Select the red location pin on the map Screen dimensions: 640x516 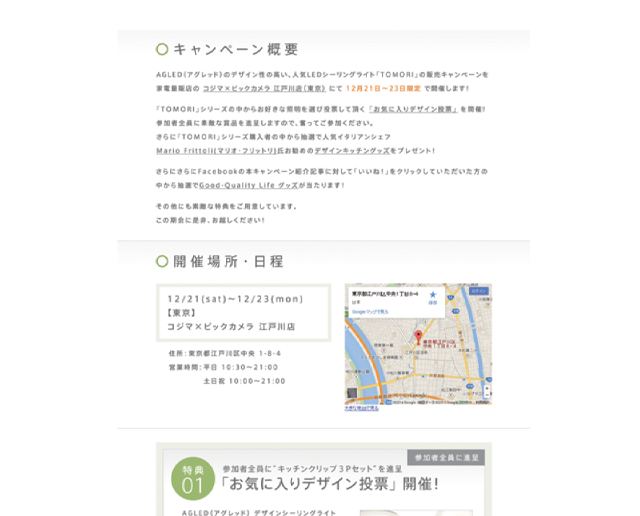click(x=417, y=335)
